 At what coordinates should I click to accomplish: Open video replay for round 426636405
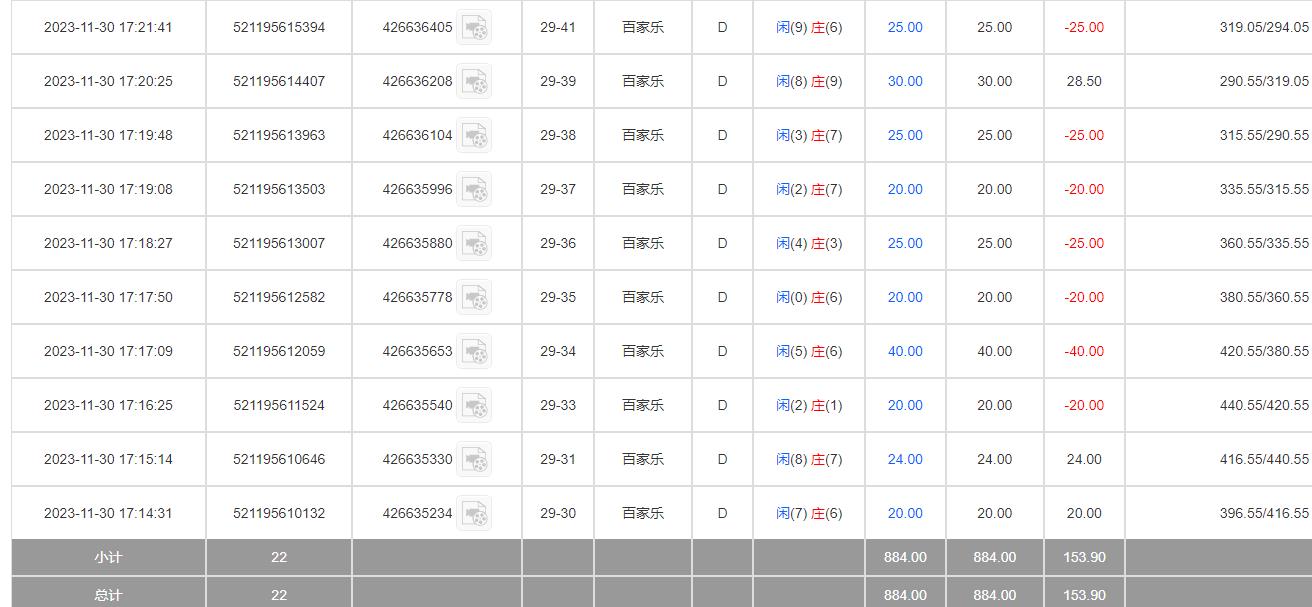tap(474, 28)
